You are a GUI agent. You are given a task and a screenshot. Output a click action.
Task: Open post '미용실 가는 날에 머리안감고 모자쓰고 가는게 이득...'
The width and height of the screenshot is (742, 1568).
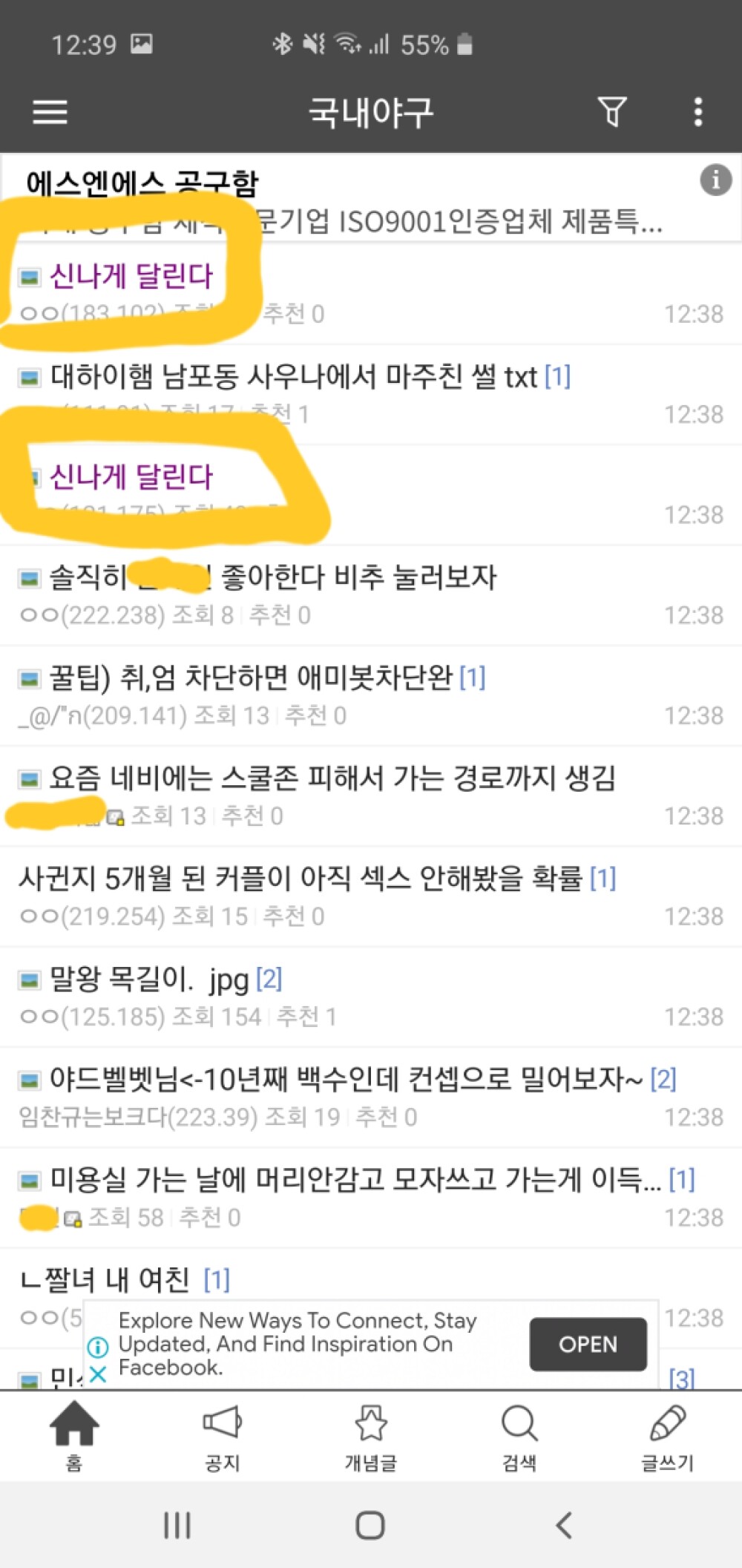tap(355, 1180)
